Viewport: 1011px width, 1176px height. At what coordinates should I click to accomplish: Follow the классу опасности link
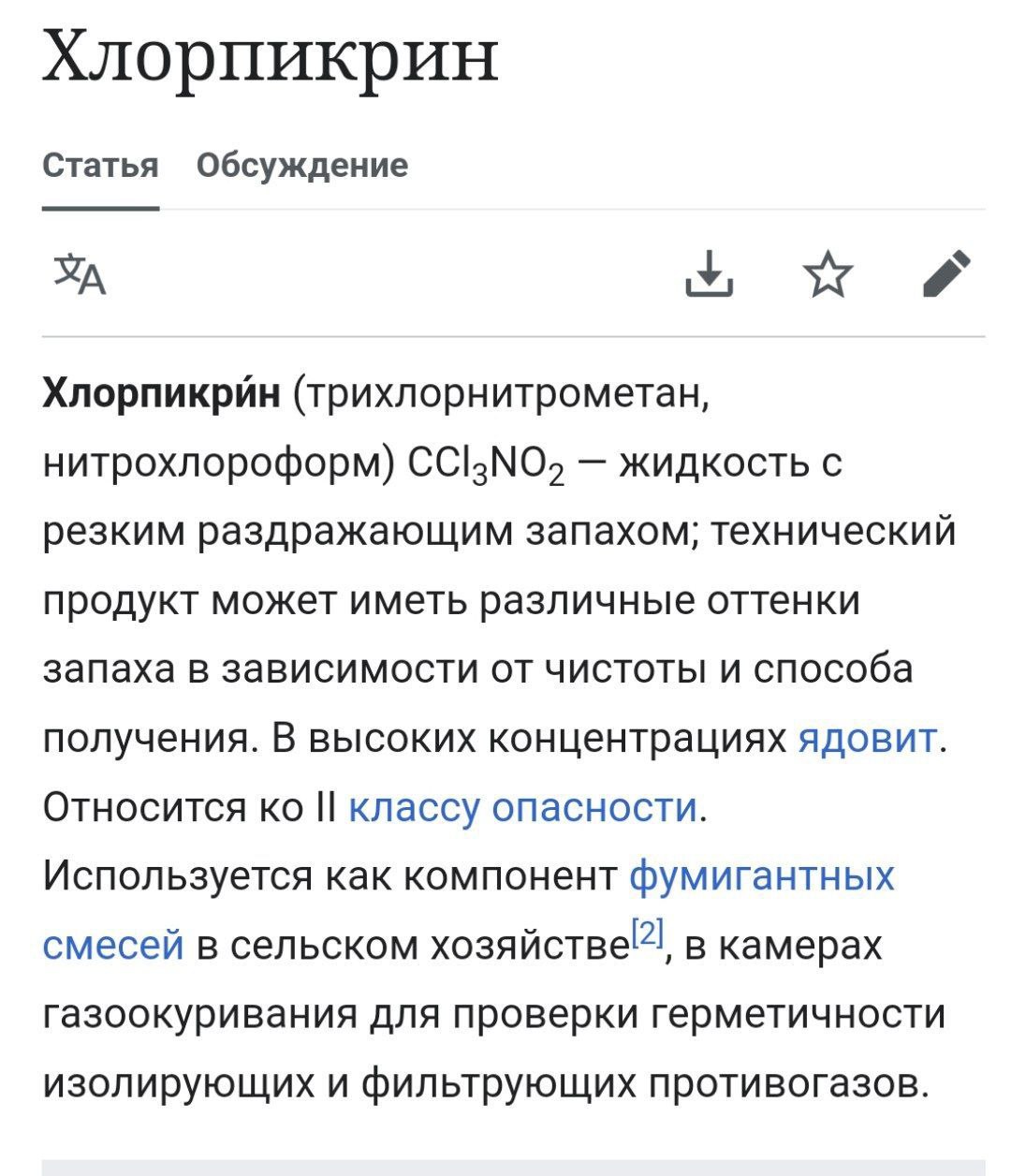(x=522, y=807)
